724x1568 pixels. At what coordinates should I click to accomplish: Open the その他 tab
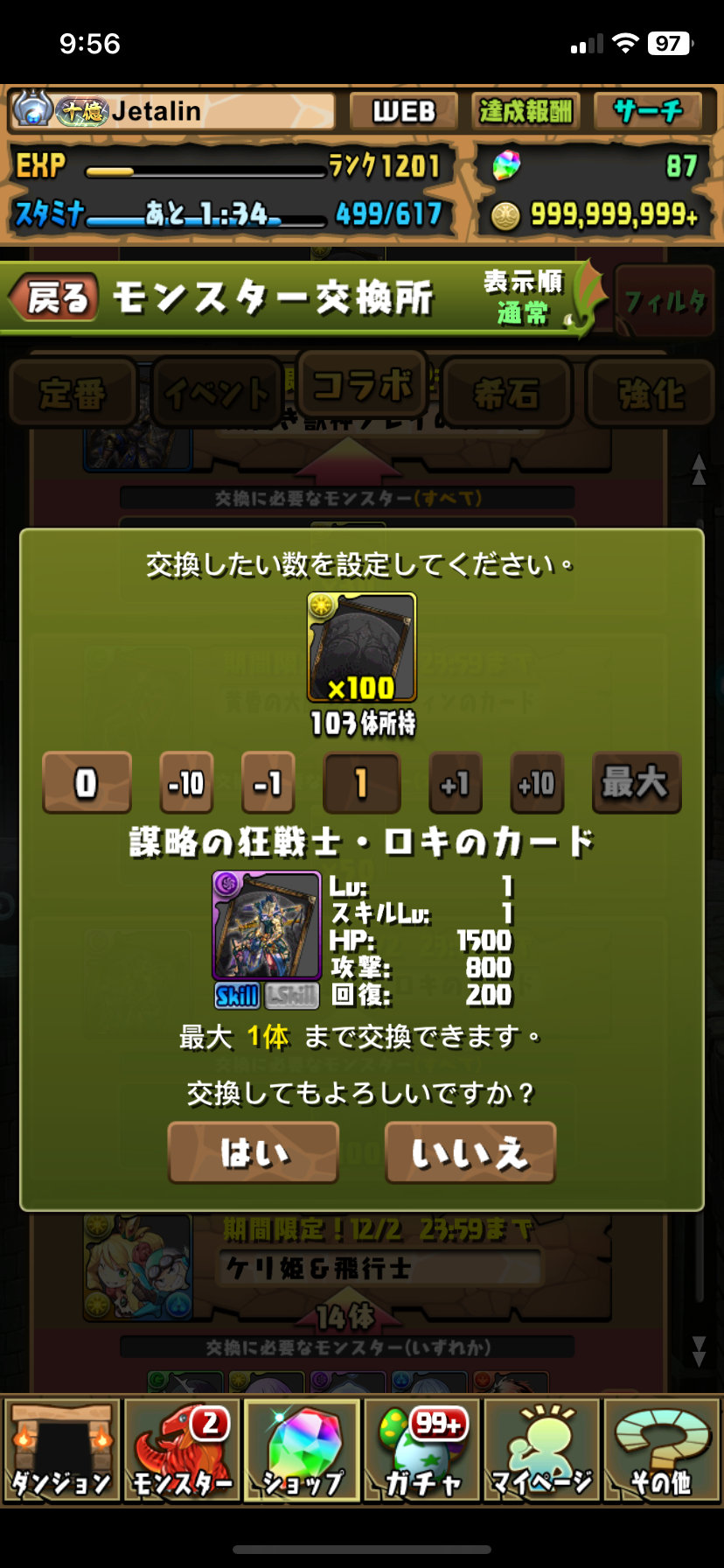662,1450
